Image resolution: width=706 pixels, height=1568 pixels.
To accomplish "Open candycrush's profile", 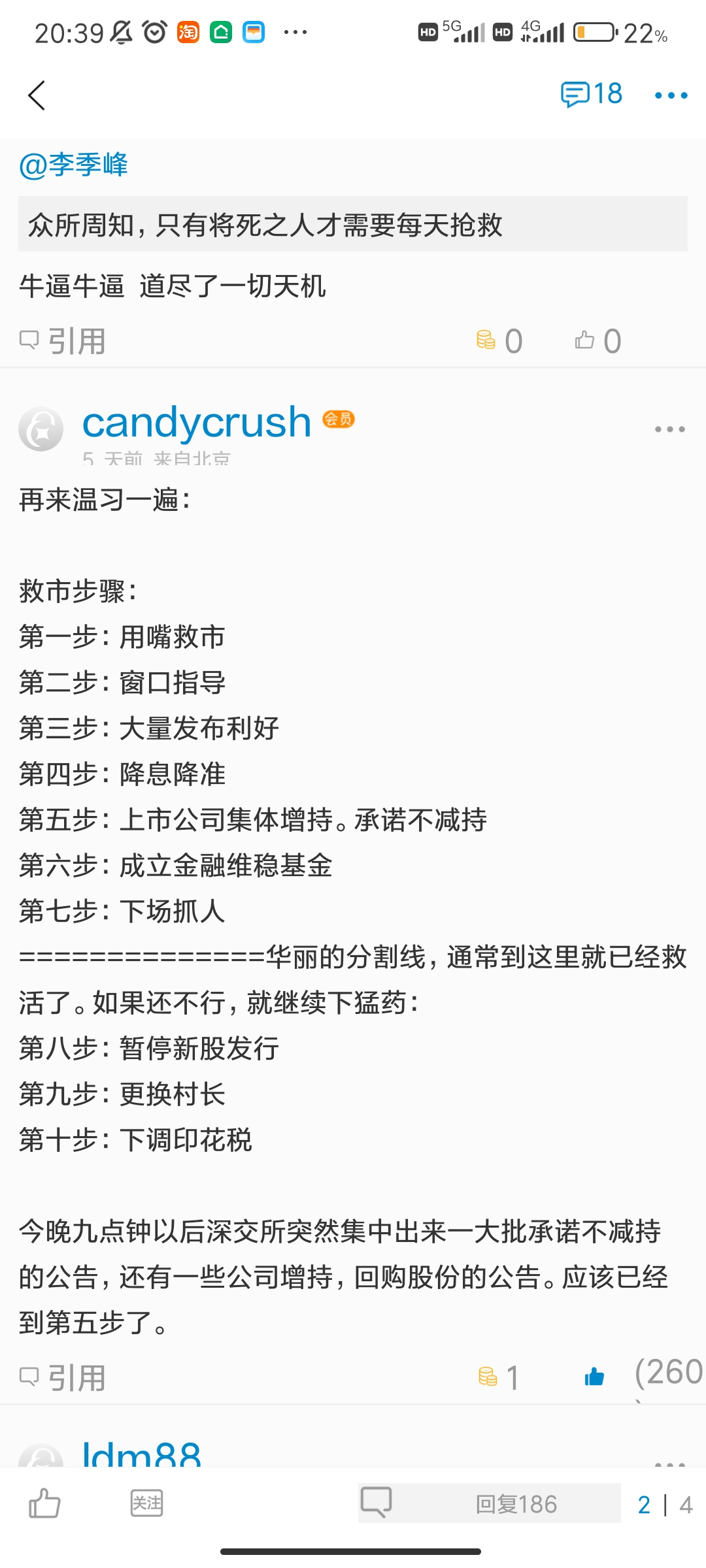I will pos(197,421).
